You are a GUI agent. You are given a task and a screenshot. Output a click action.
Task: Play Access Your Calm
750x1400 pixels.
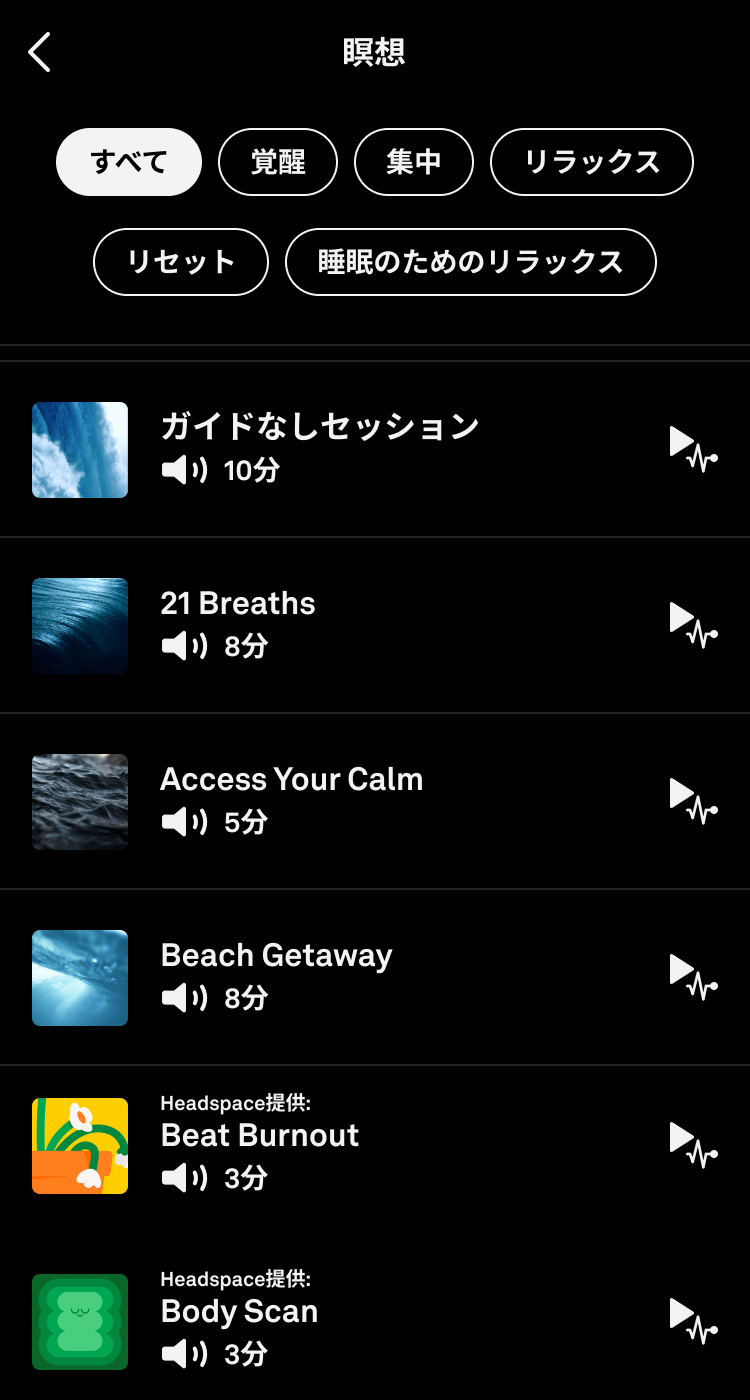(692, 800)
